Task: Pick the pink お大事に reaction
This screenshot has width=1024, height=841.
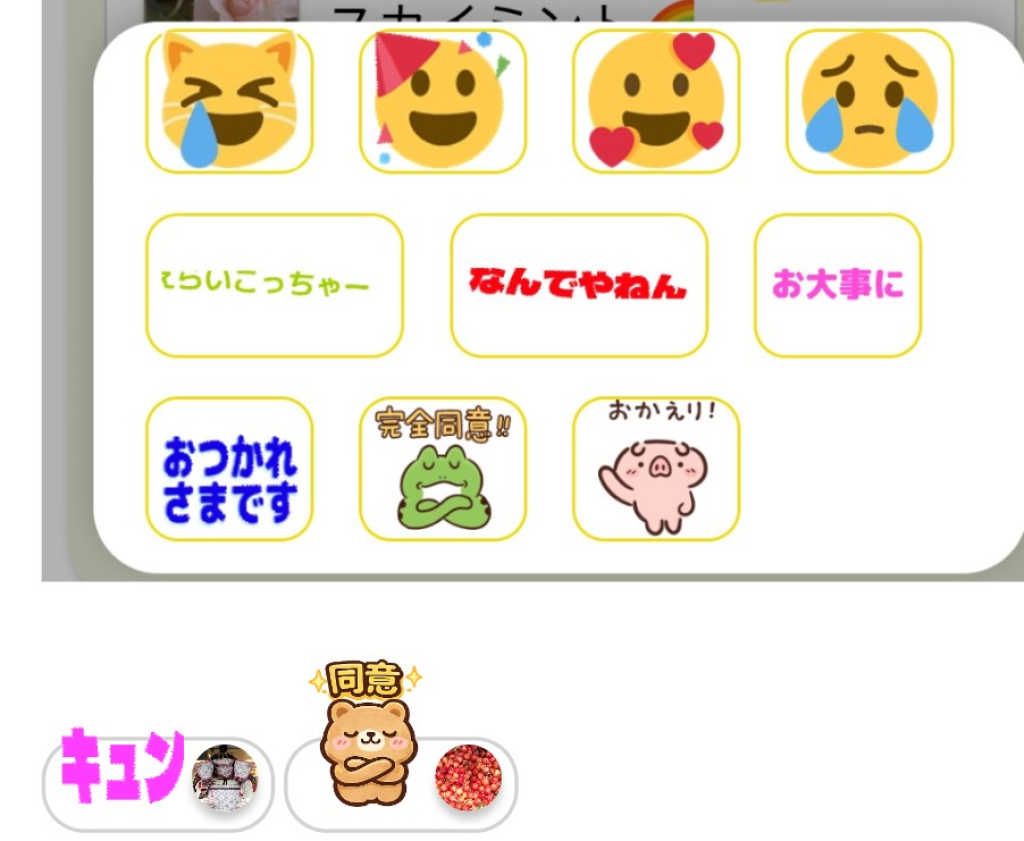Action: coord(837,285)
